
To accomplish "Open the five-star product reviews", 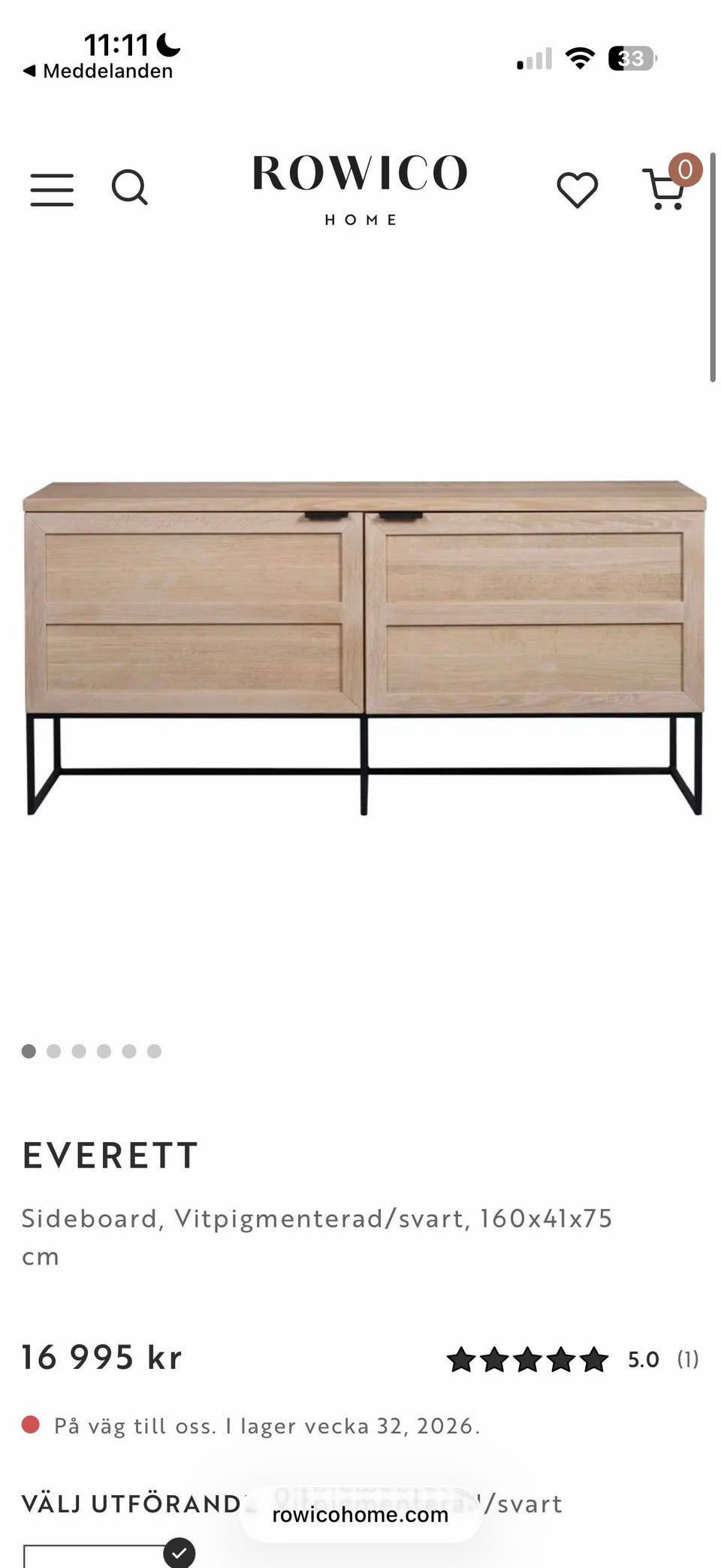I will coord(572,1359).
